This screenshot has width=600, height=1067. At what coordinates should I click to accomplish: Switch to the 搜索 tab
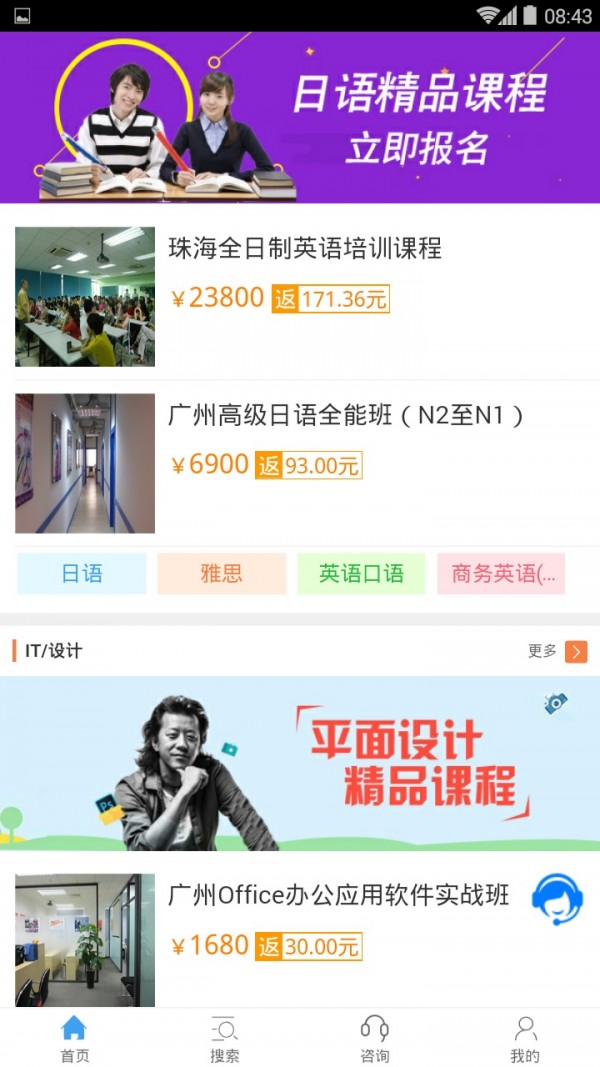tap(225, 1038)
